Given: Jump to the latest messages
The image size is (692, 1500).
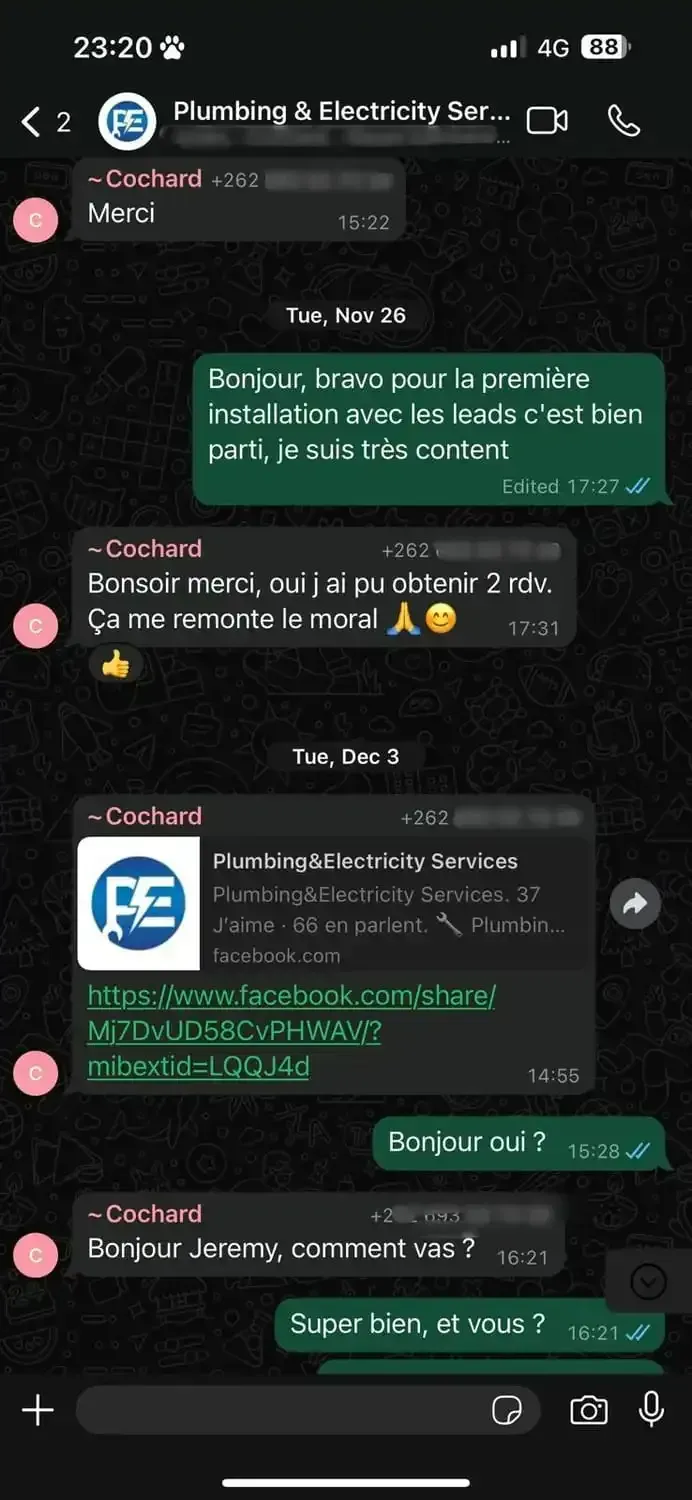Looking at the screenshot, I should pos(648,1281).
